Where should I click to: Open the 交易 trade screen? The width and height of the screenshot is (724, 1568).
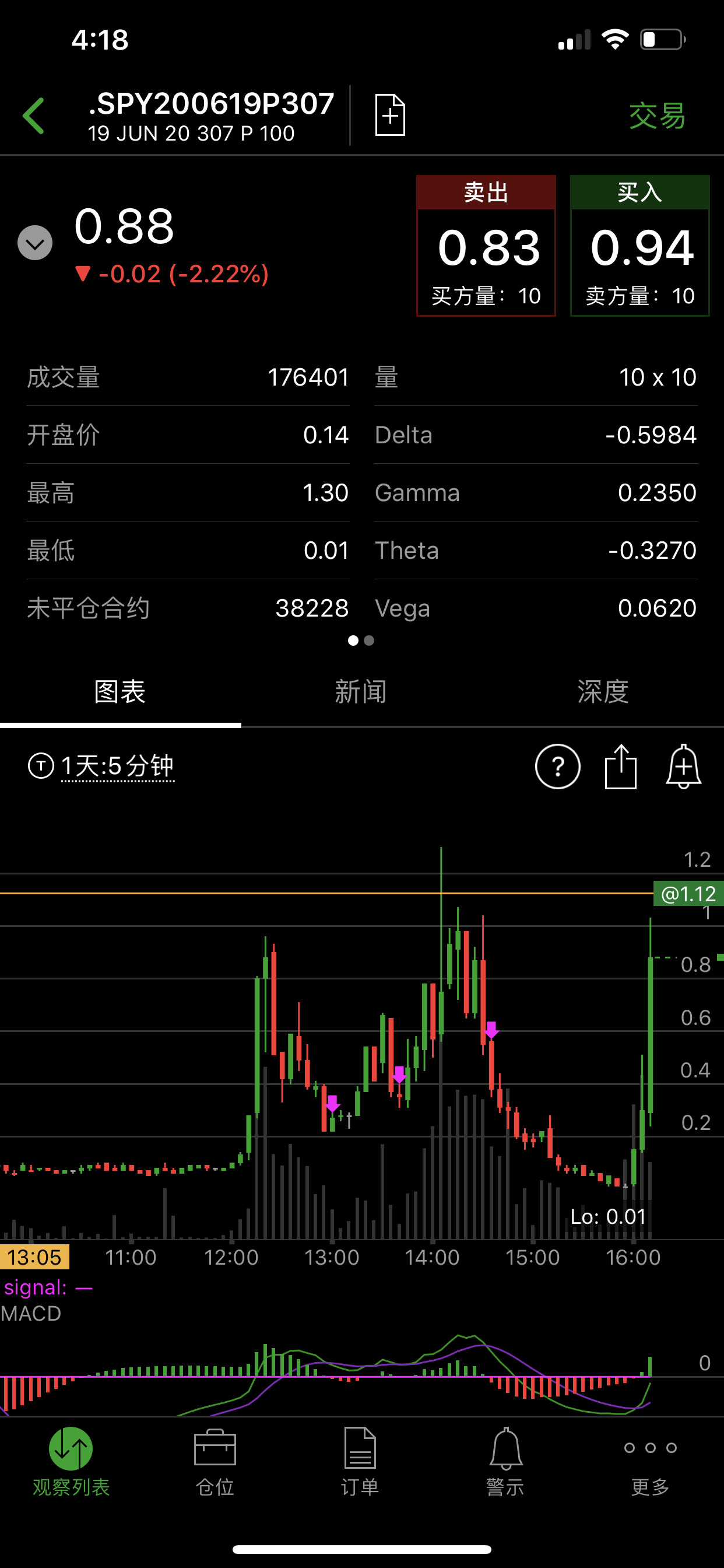657,116
